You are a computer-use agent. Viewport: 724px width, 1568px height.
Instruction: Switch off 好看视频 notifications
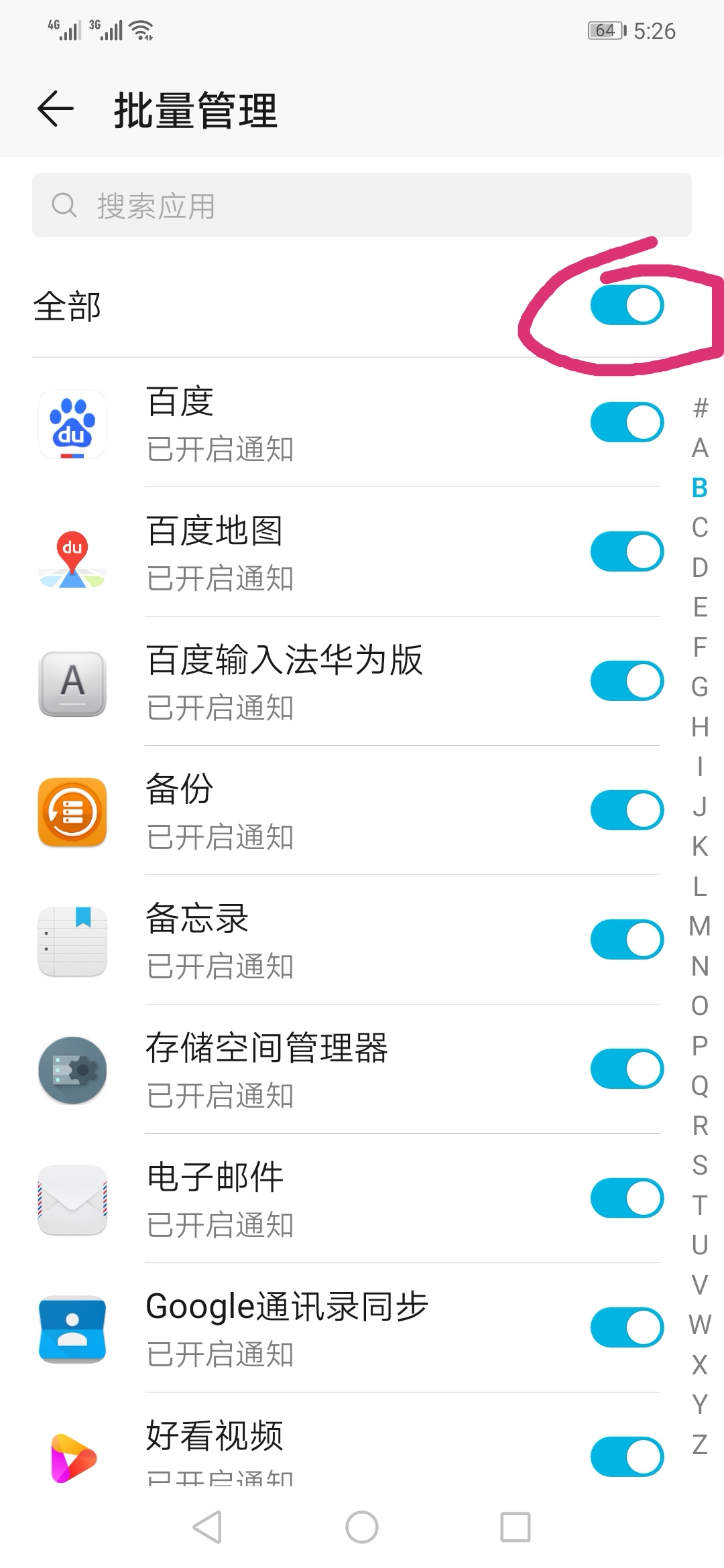coord(627,1457)
